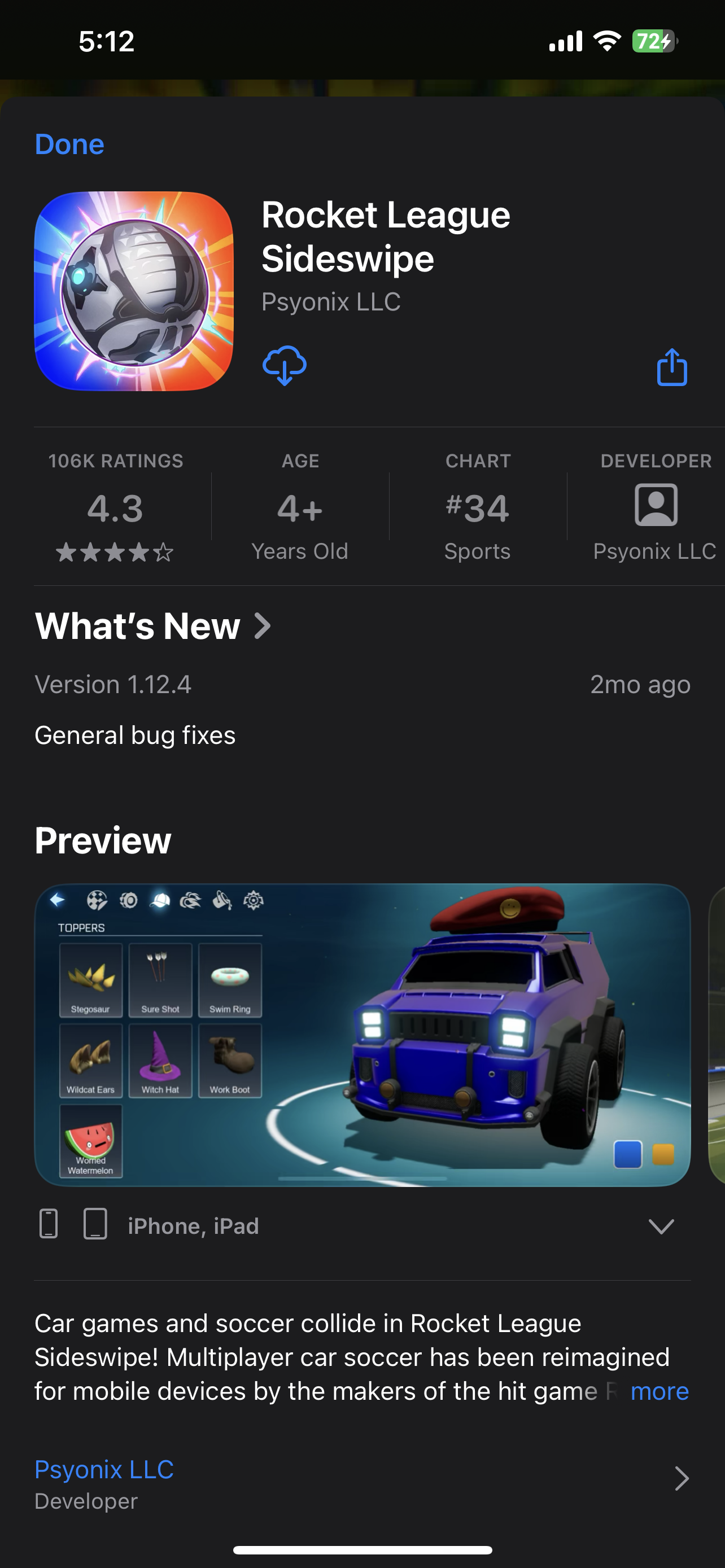This screenshot has width=725, height=1568.
Task: Open the What's New version history
Action: click(x=153, y=626)
